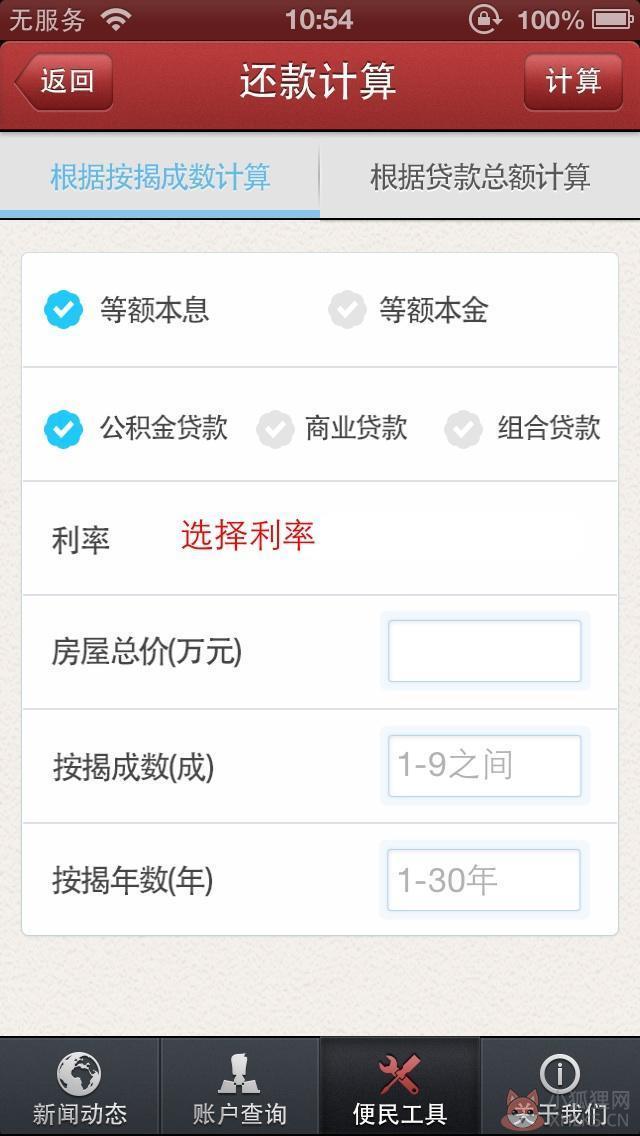Select the 等额本金 repayment option
The image size is (640, 1136).
coord(408,310)
